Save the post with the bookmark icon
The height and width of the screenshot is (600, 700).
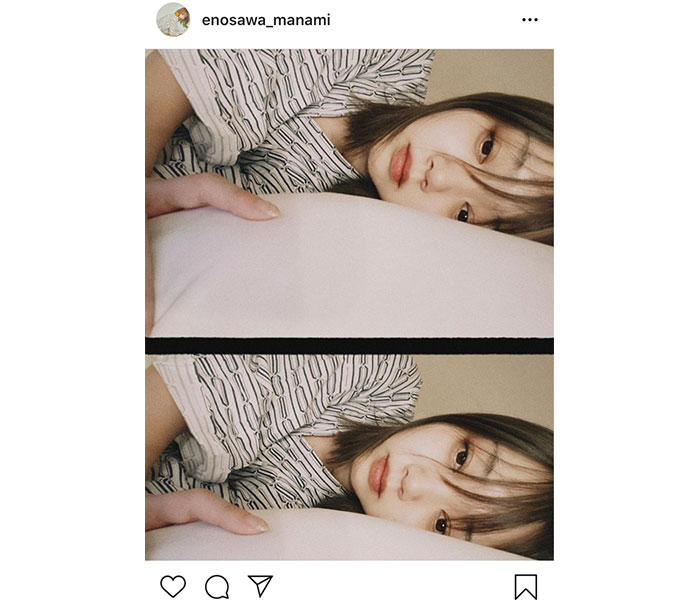point(526,586)
